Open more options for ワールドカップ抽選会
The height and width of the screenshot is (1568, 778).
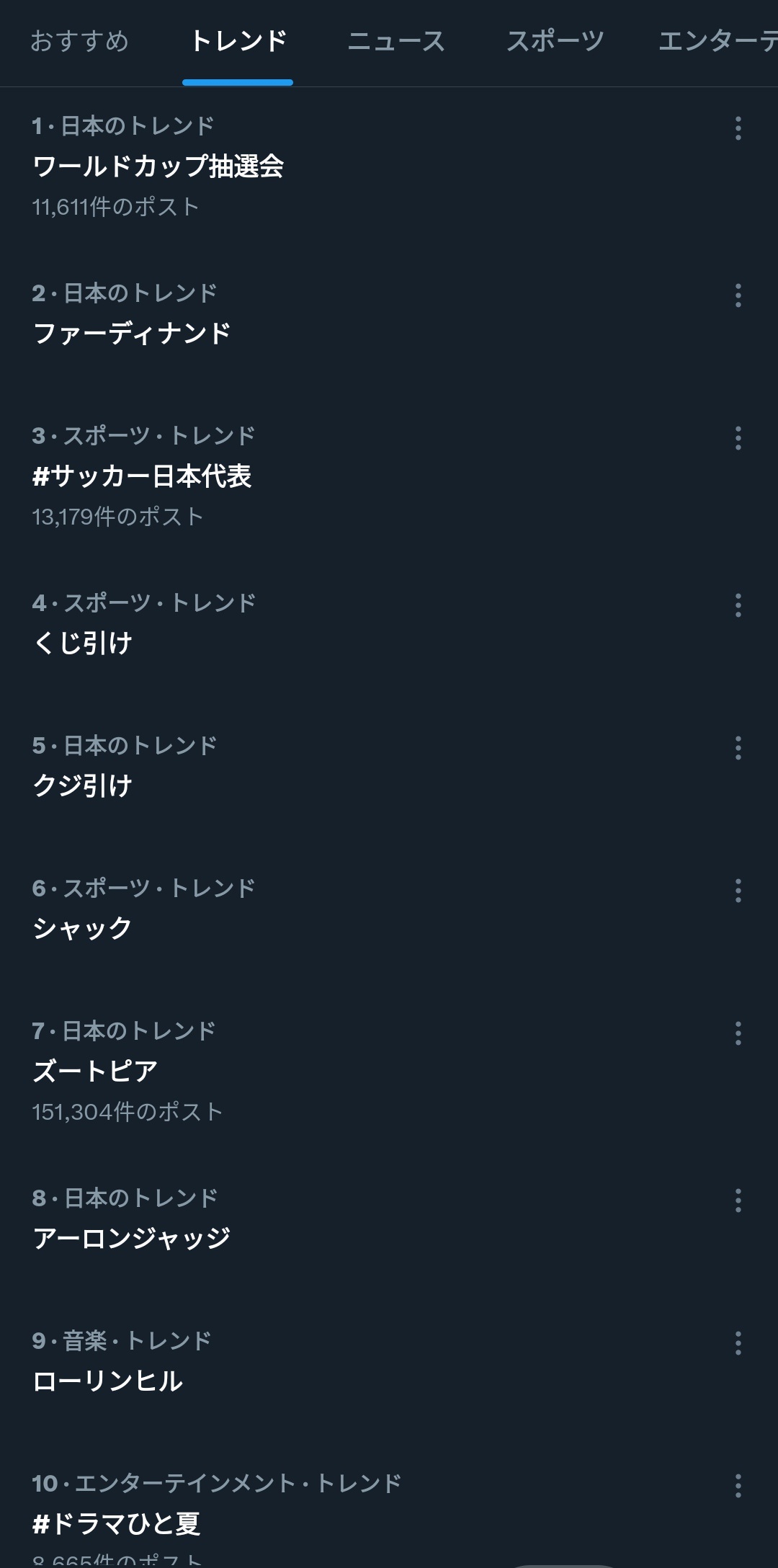(738, 128)
